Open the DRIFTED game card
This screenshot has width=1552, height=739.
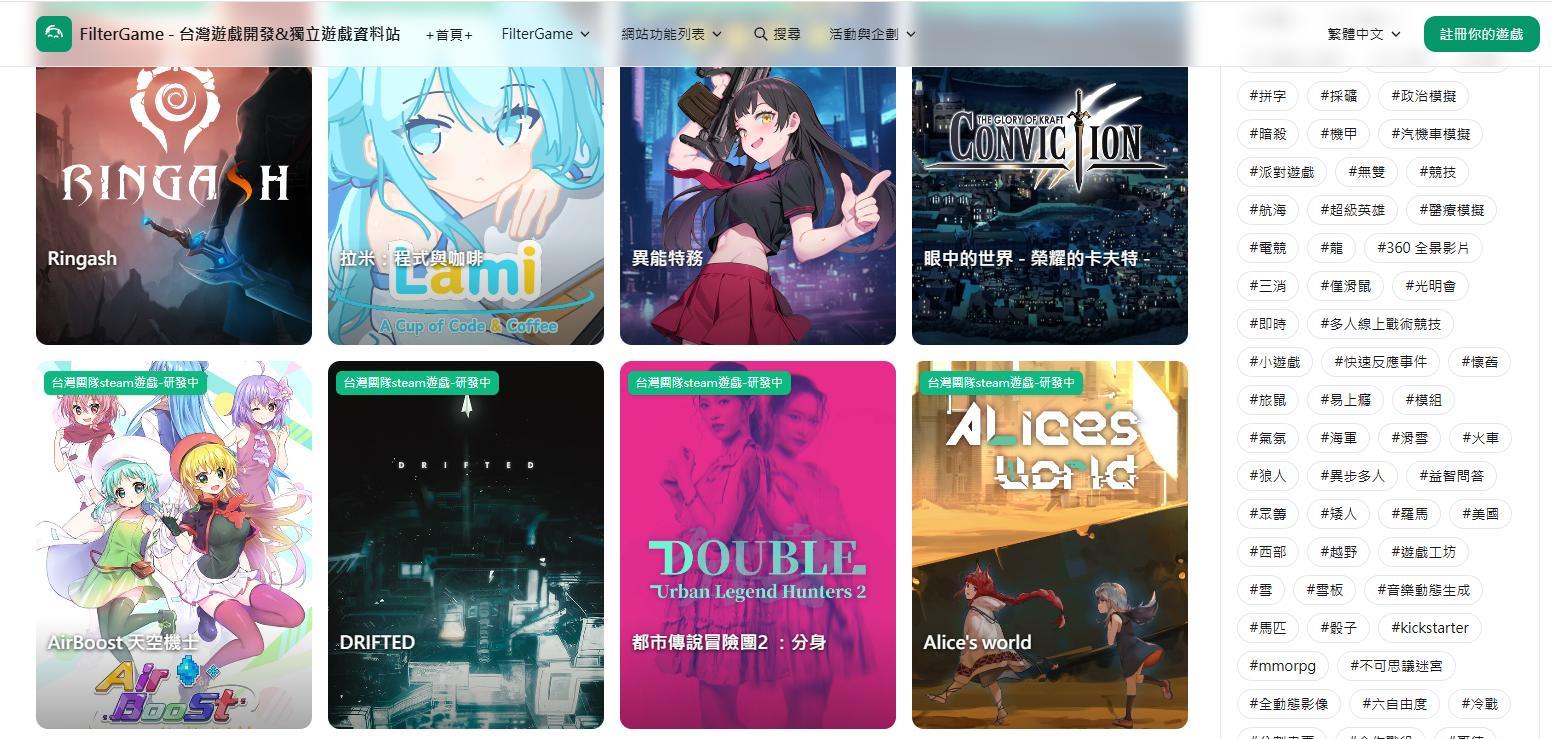coord(466,545)
